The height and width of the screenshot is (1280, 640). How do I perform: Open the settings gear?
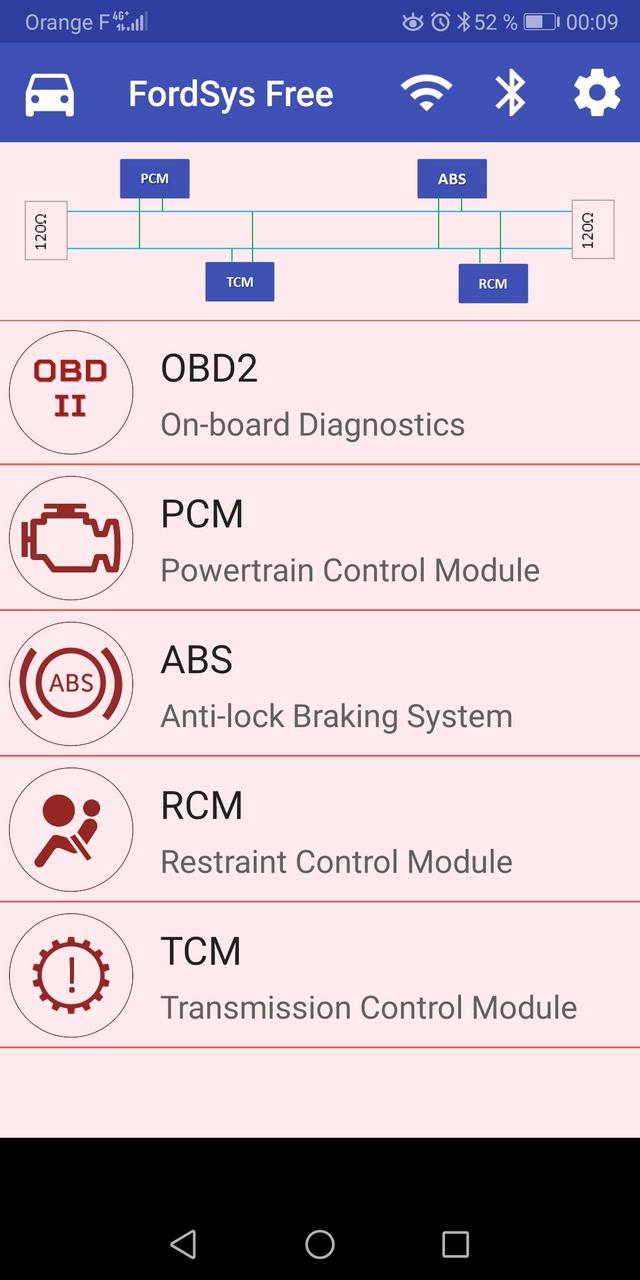(597, 94)
